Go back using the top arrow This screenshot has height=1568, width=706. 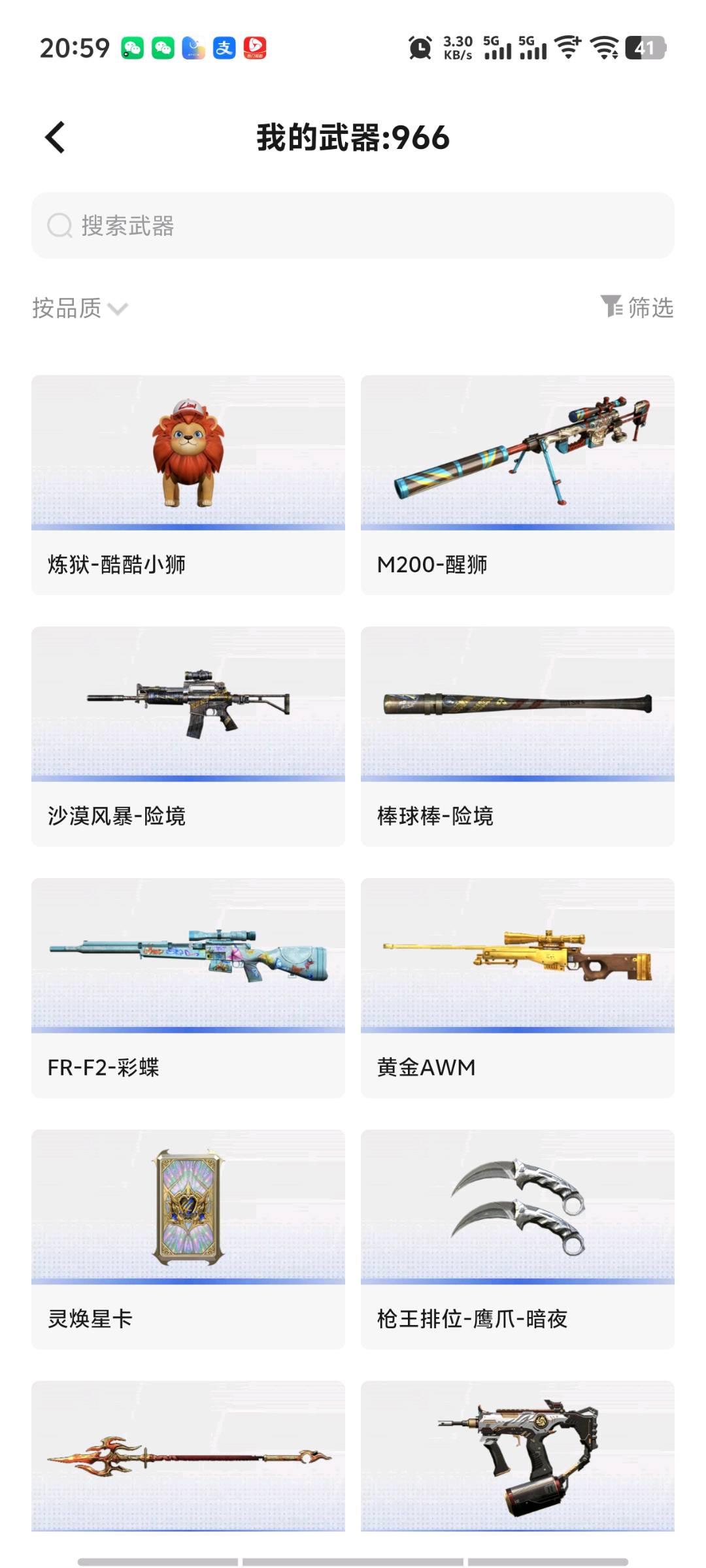tap(56, 137)
